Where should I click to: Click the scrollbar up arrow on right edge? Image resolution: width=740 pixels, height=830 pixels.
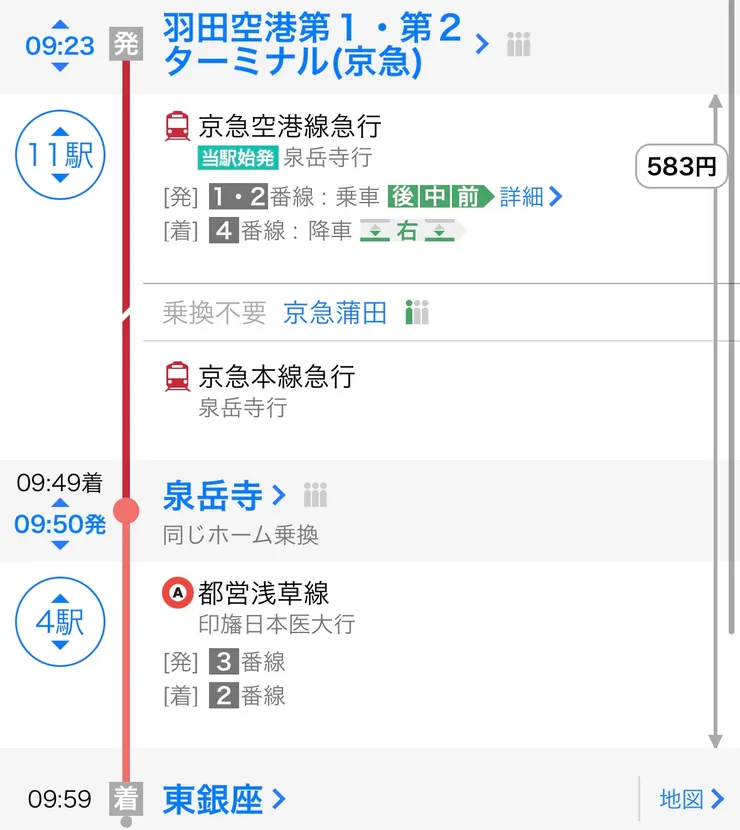pyautogui.click(x=713, y=101)
